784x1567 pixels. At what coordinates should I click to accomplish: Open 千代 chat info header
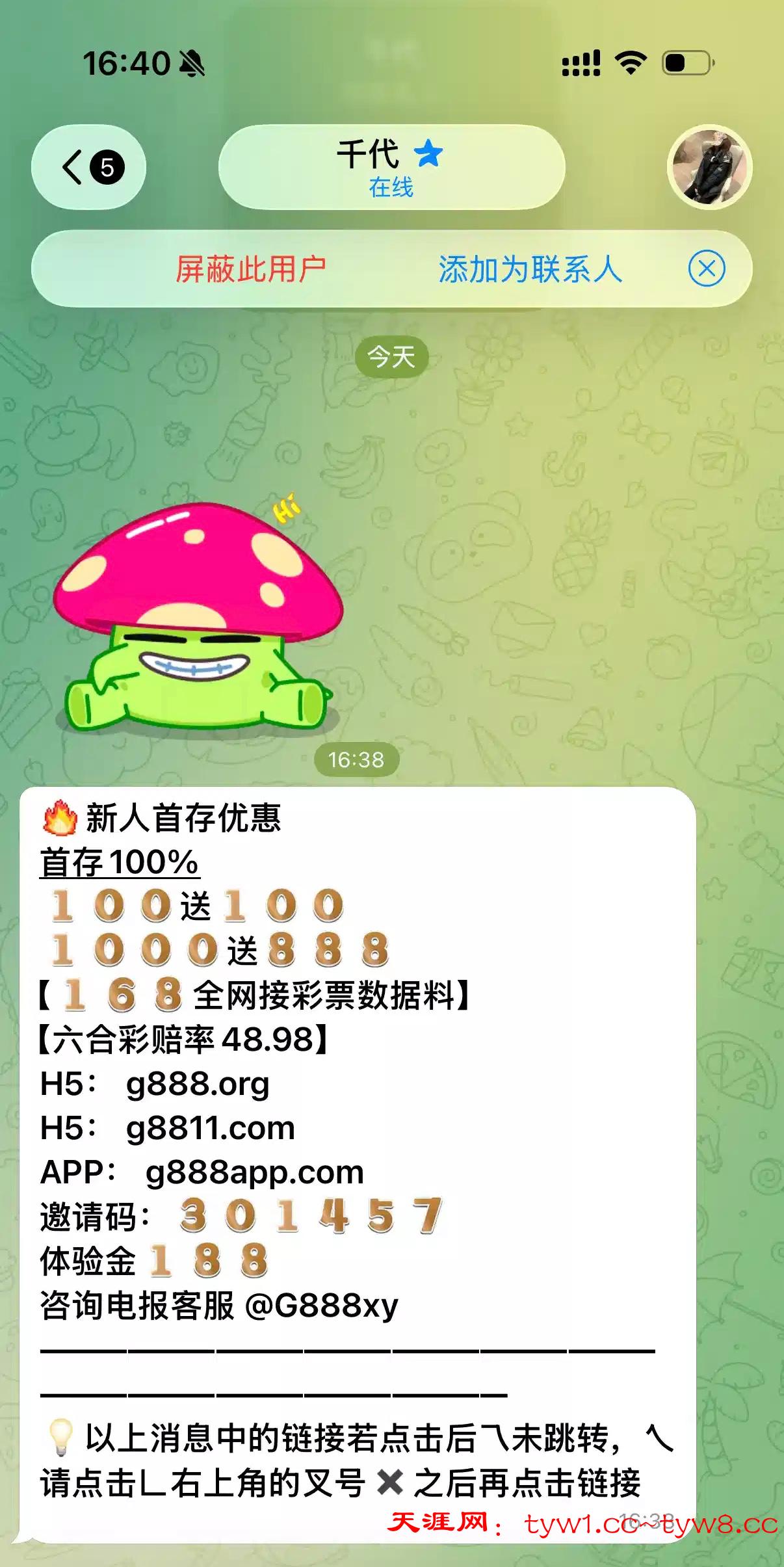(391, 167)
